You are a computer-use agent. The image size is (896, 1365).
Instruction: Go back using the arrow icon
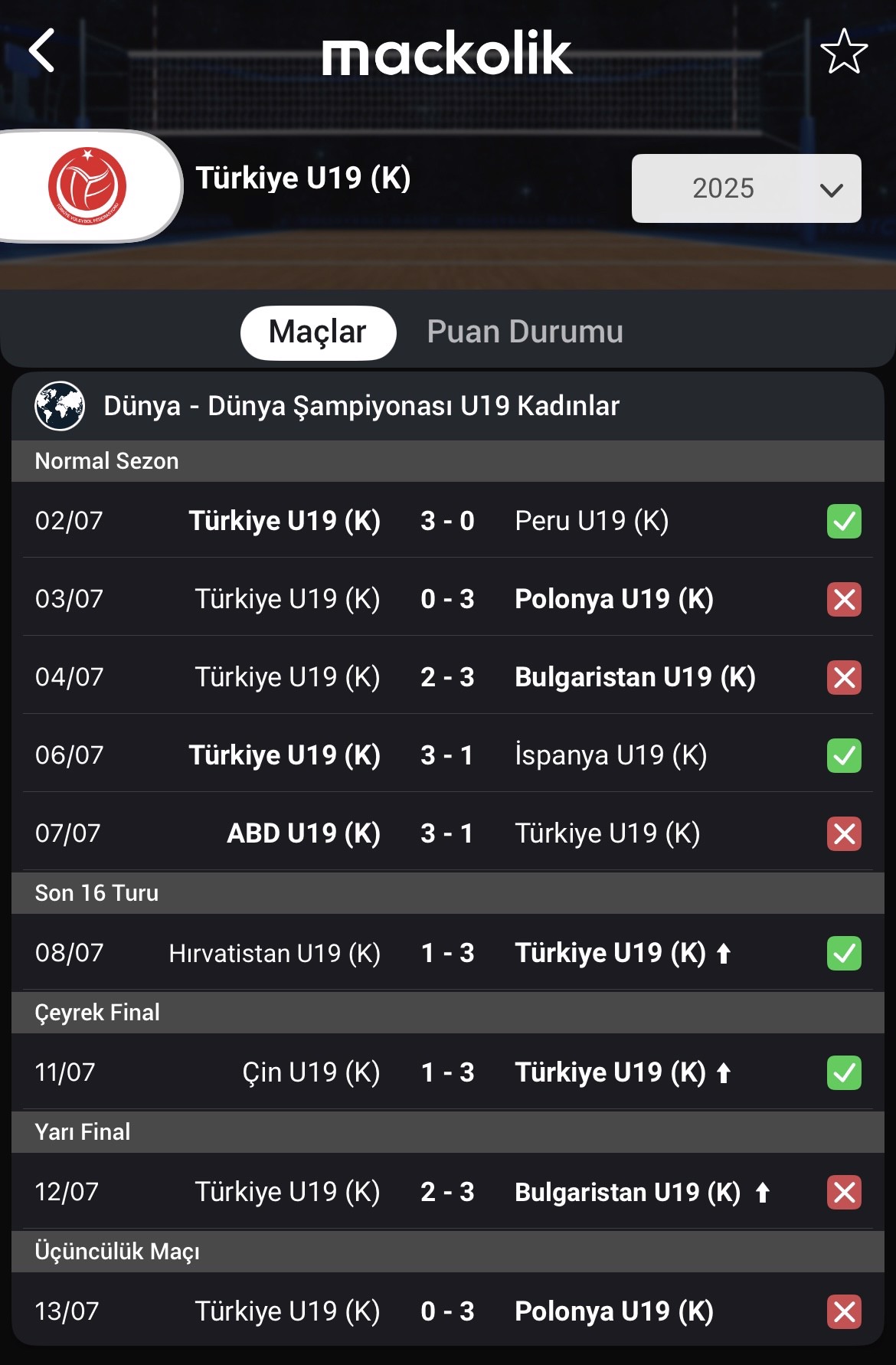(x=42, y=51)
